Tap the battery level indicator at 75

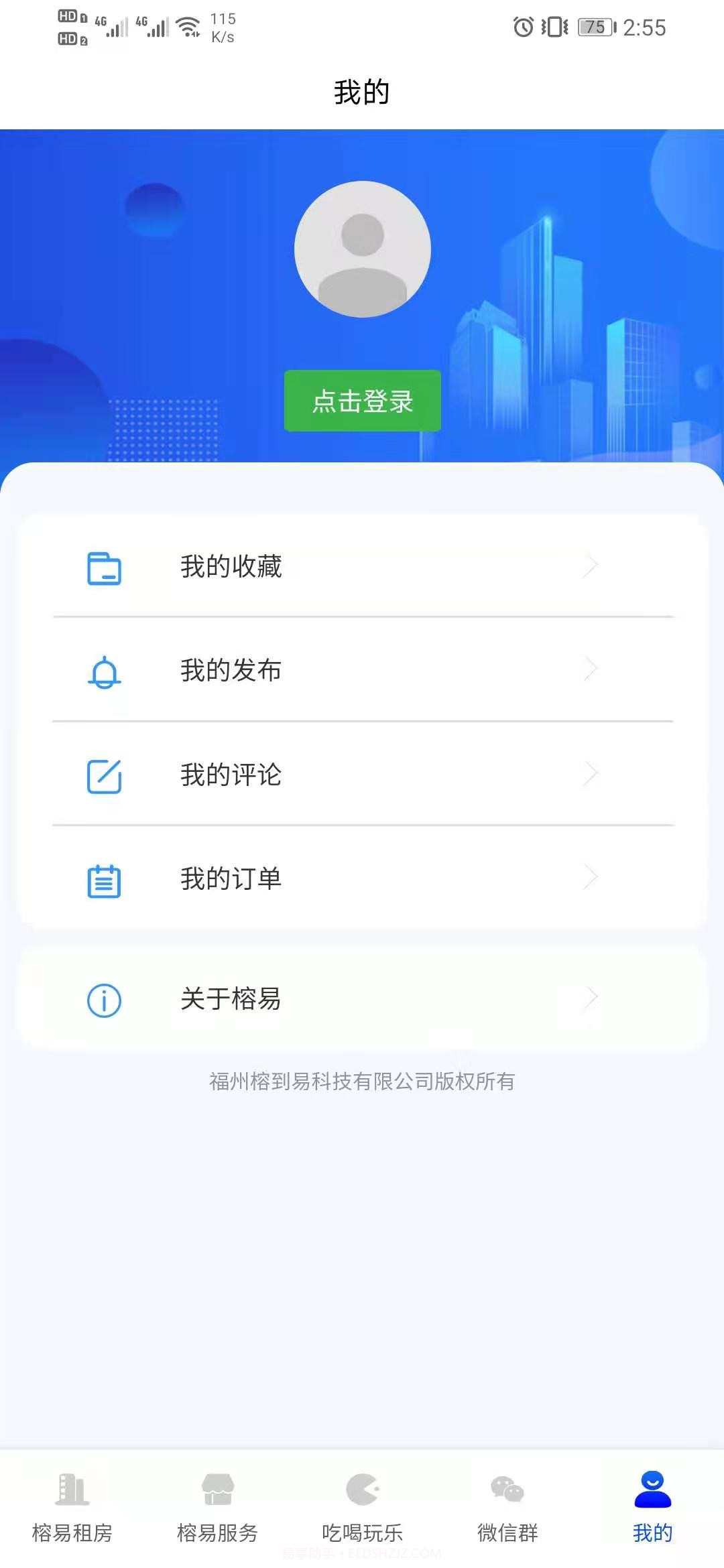pos(595,27)
